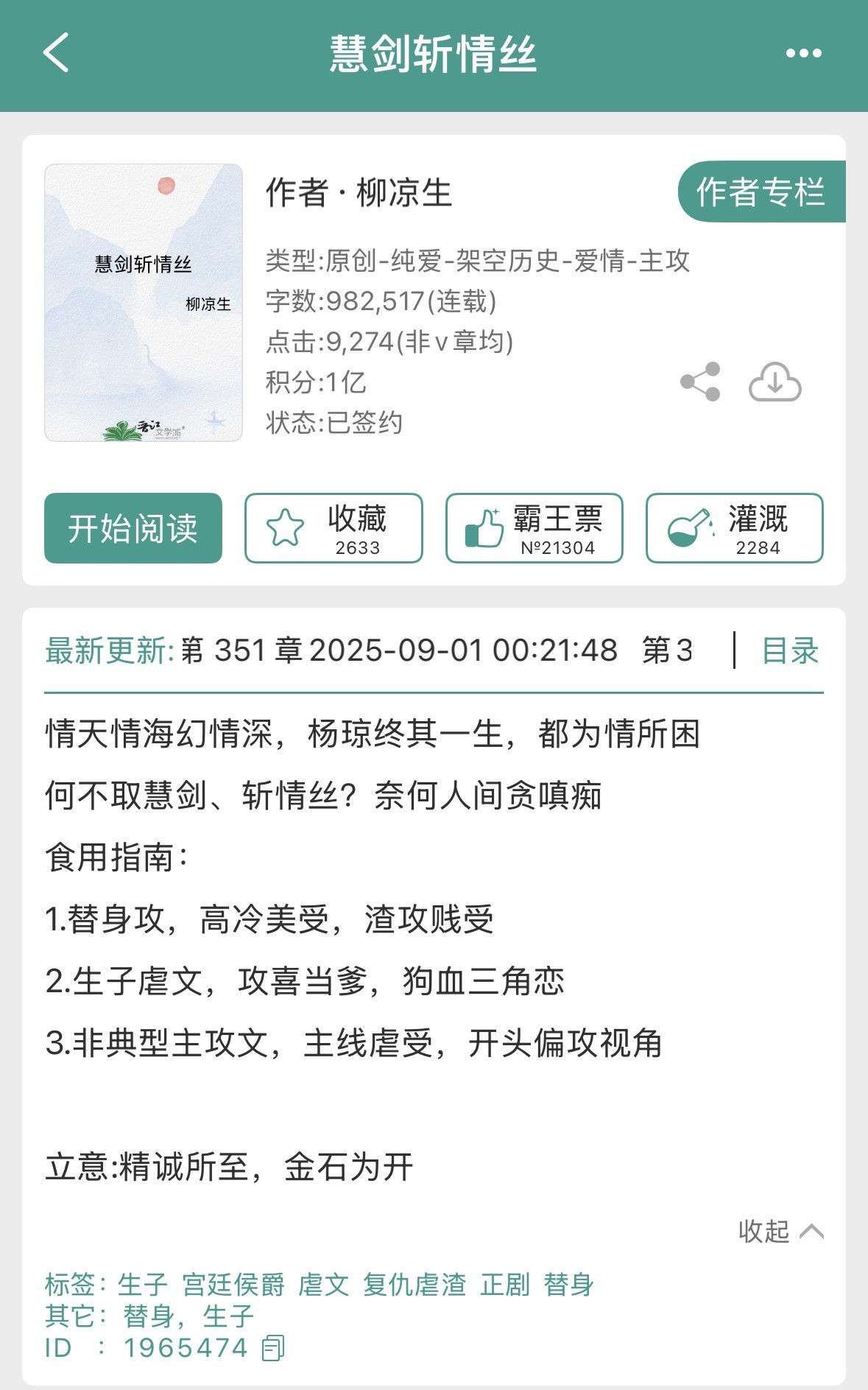This screenshot has height=1390, width=868.
Task: Select the 生子 tag
Action: (x=143, y=1285)
